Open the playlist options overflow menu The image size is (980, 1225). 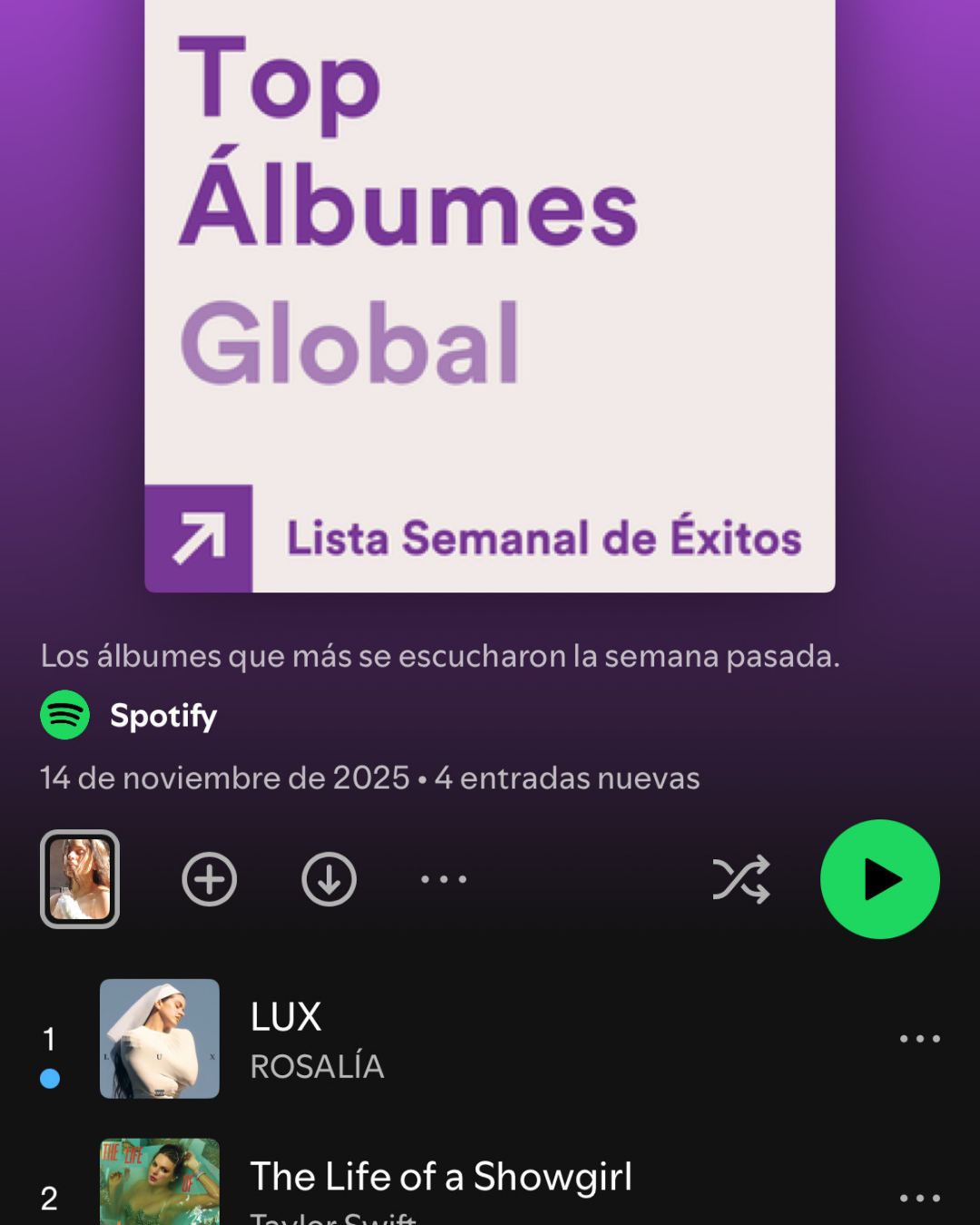click(443, 879)
